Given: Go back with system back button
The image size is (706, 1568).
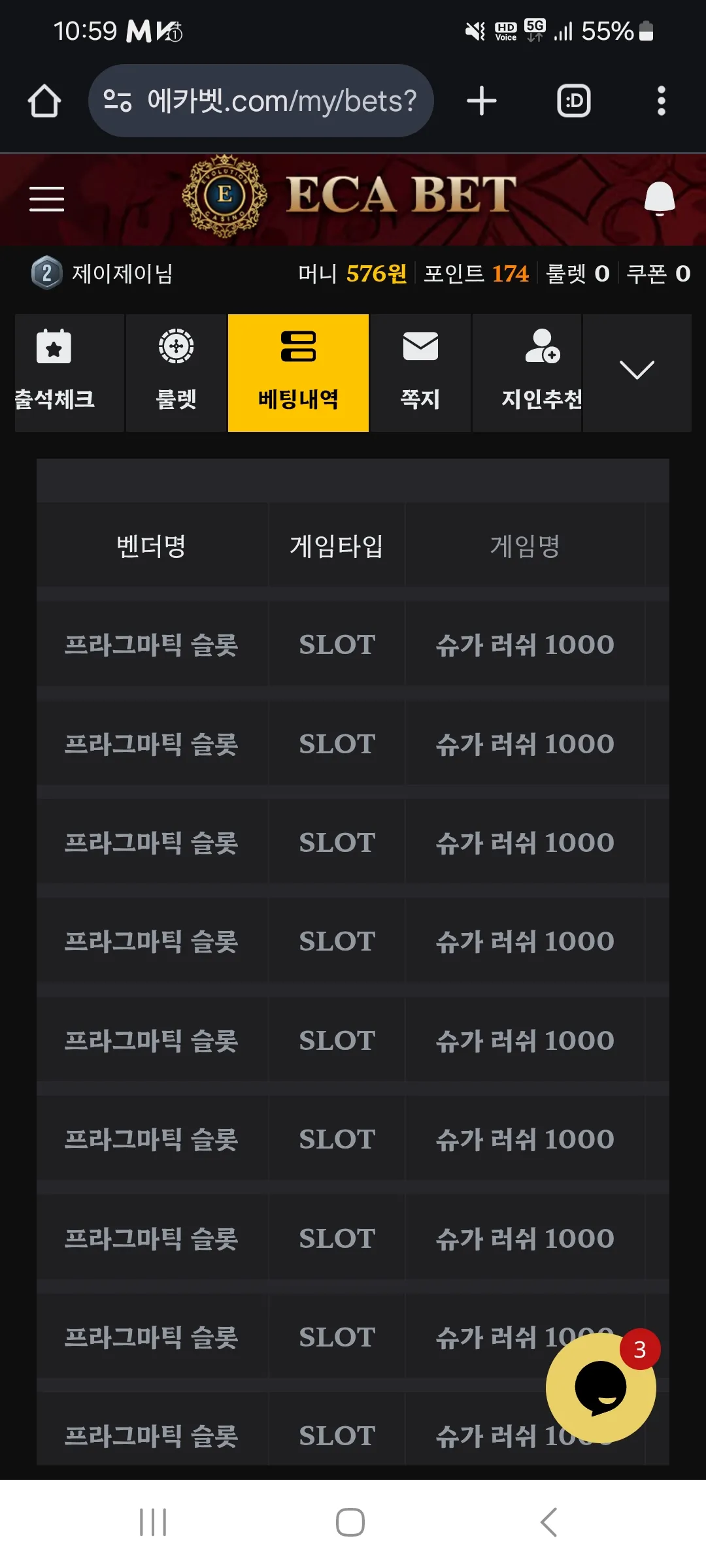Looking at the screenshot, I should pos(549,1522).
